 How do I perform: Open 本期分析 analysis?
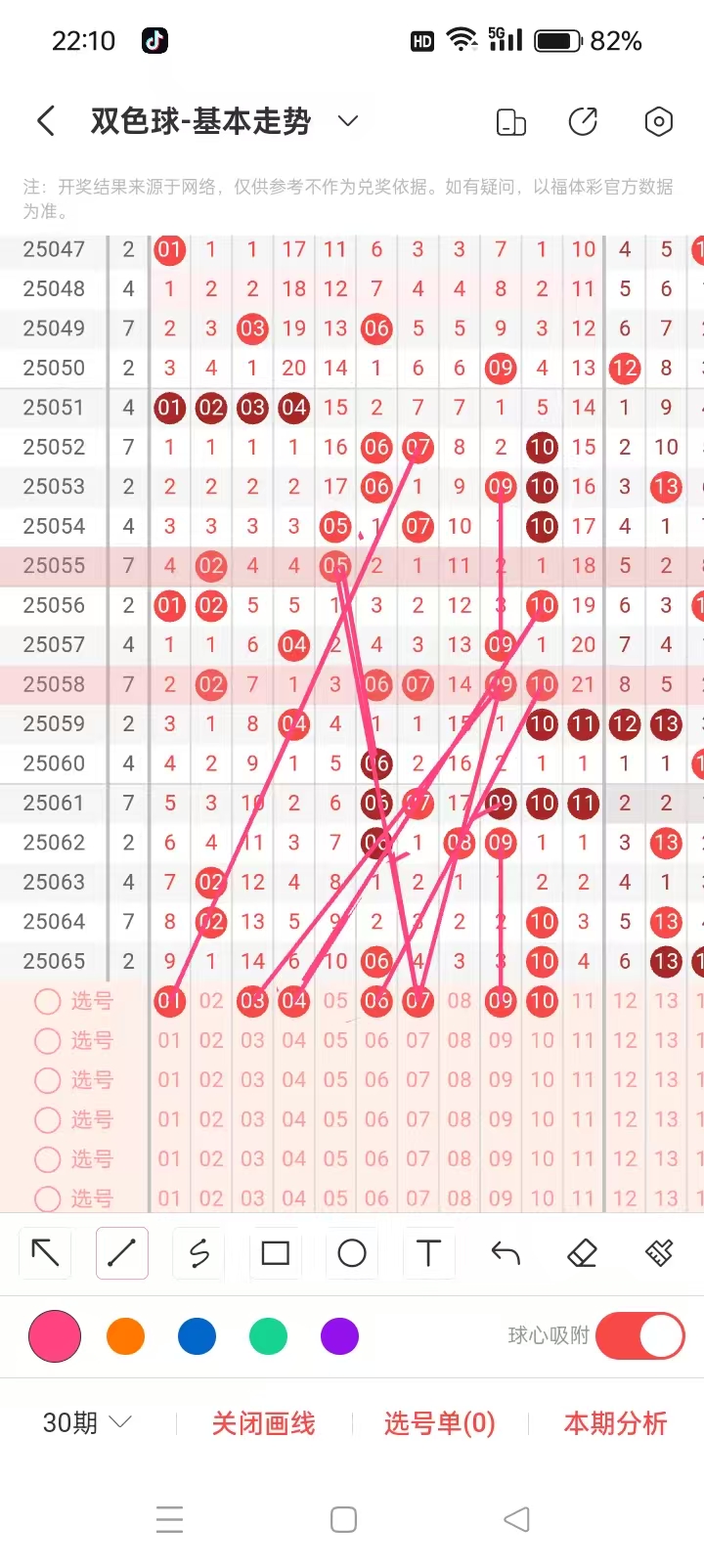pyautogui.click(x=615, y=1423)
